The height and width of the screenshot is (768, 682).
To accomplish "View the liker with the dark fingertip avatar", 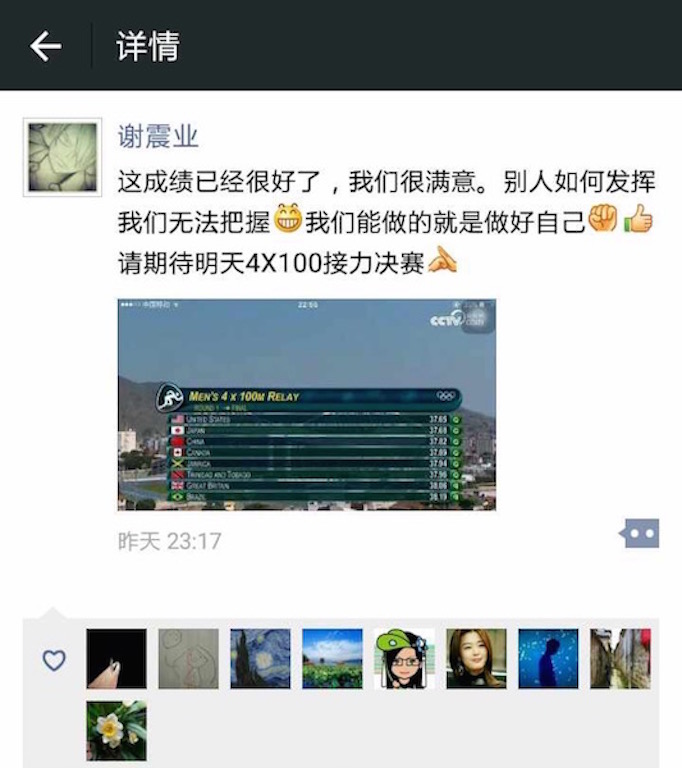I will 116,659.
